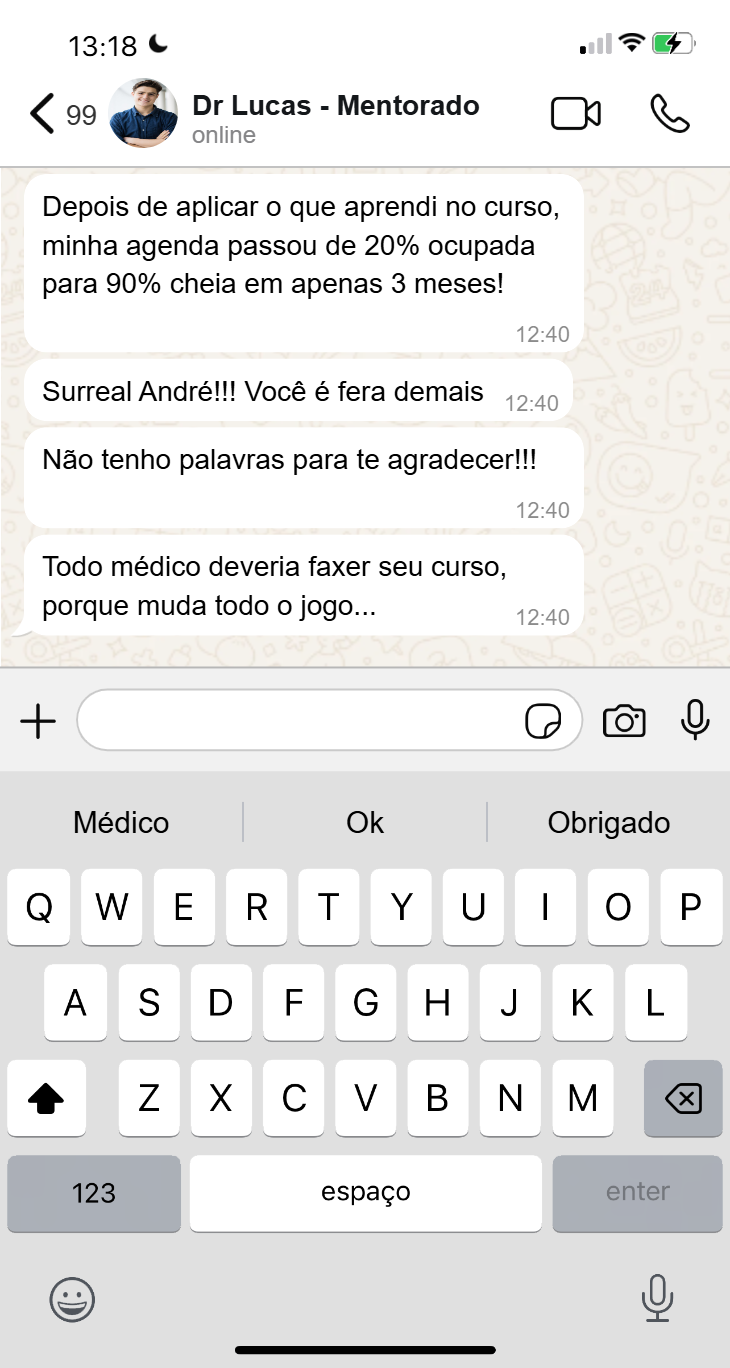This screenshot has height=1368, width=730.
Task: Tap the espaço space bar
Action: point(365,1193)
